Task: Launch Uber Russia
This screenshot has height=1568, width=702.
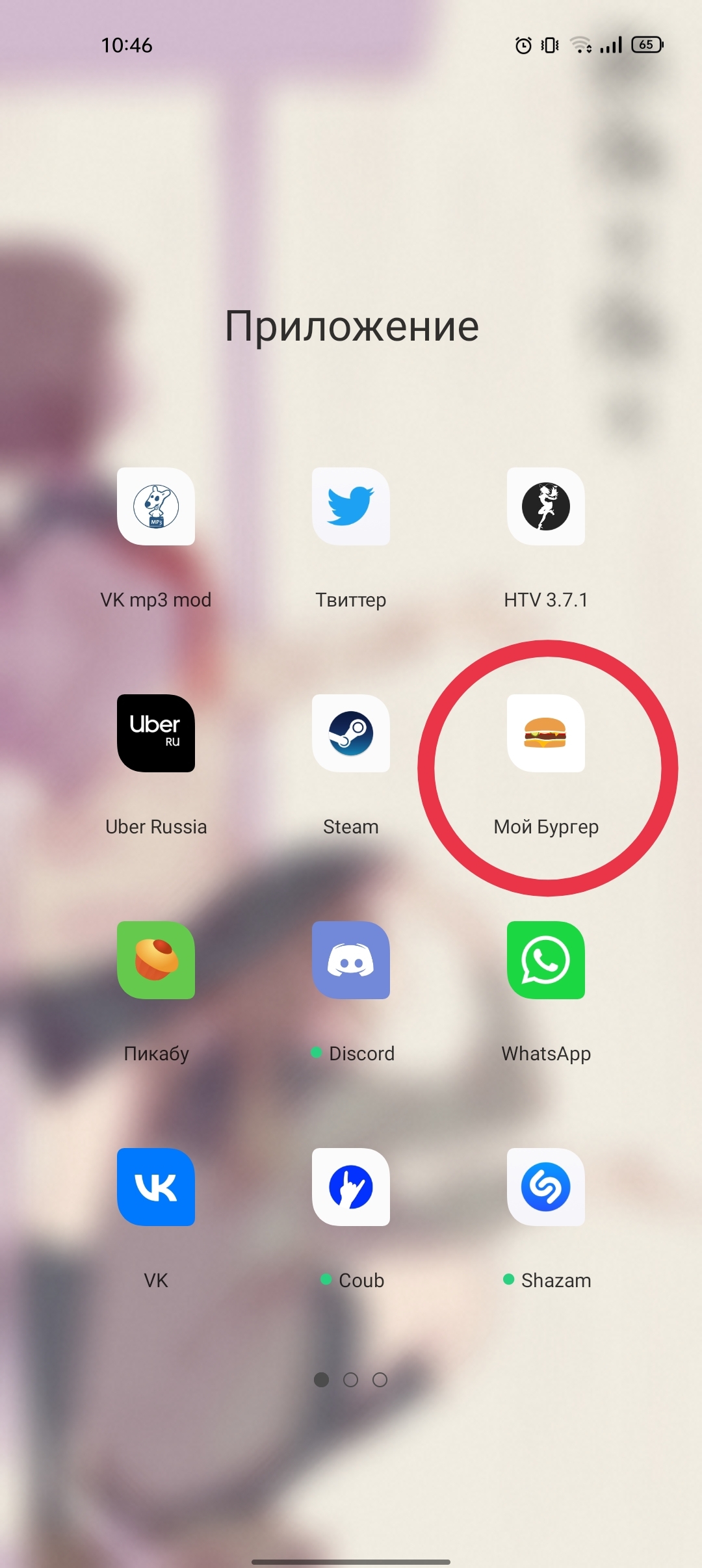Action: (156, 733)
